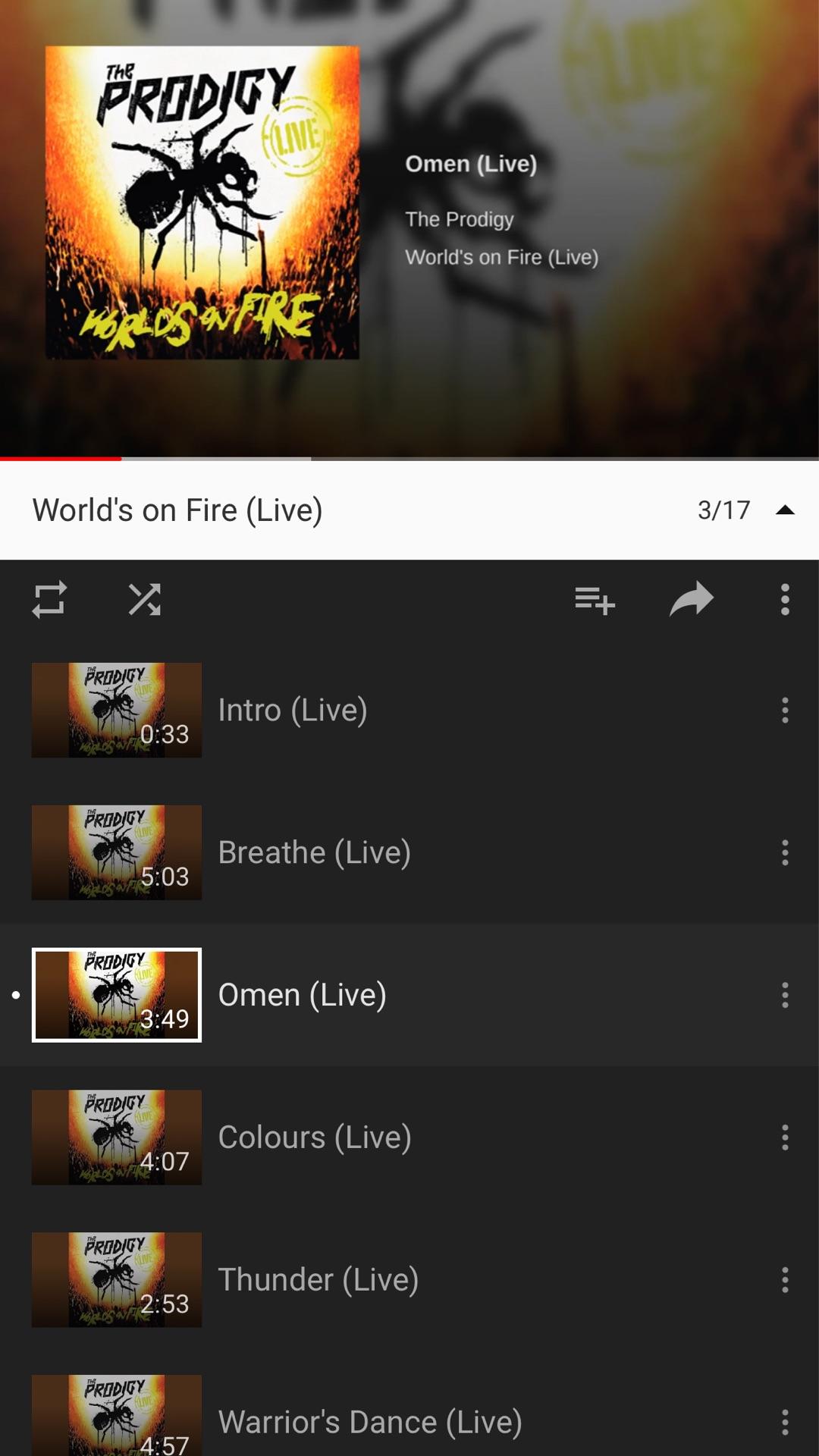Viewport: 819px width, 1456px height.
Task: Open the playlist overflow menu
Action: (785, 600)
